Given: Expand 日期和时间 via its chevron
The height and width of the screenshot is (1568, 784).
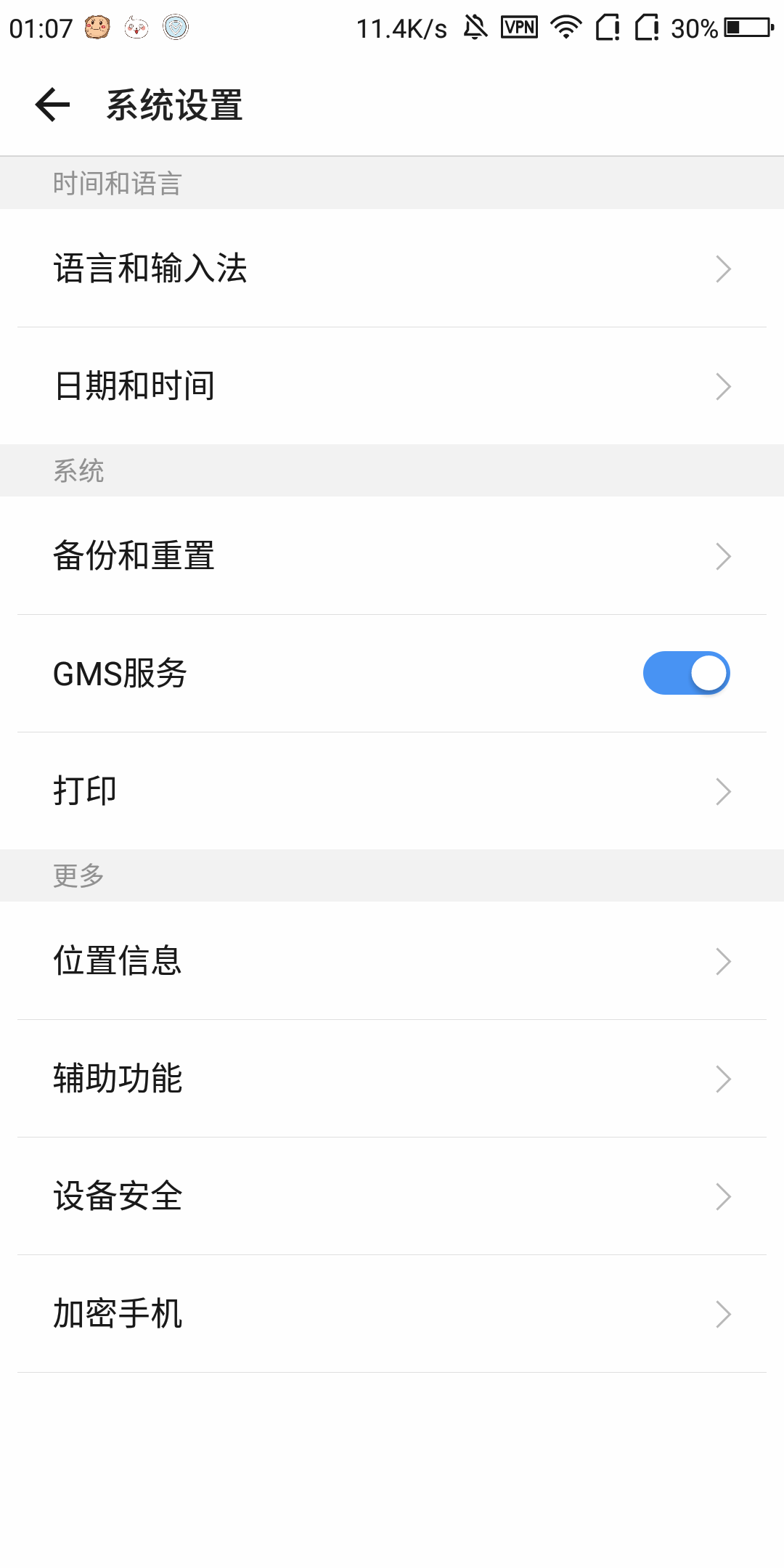Looking at the screenshot, I should coord(722,385).
